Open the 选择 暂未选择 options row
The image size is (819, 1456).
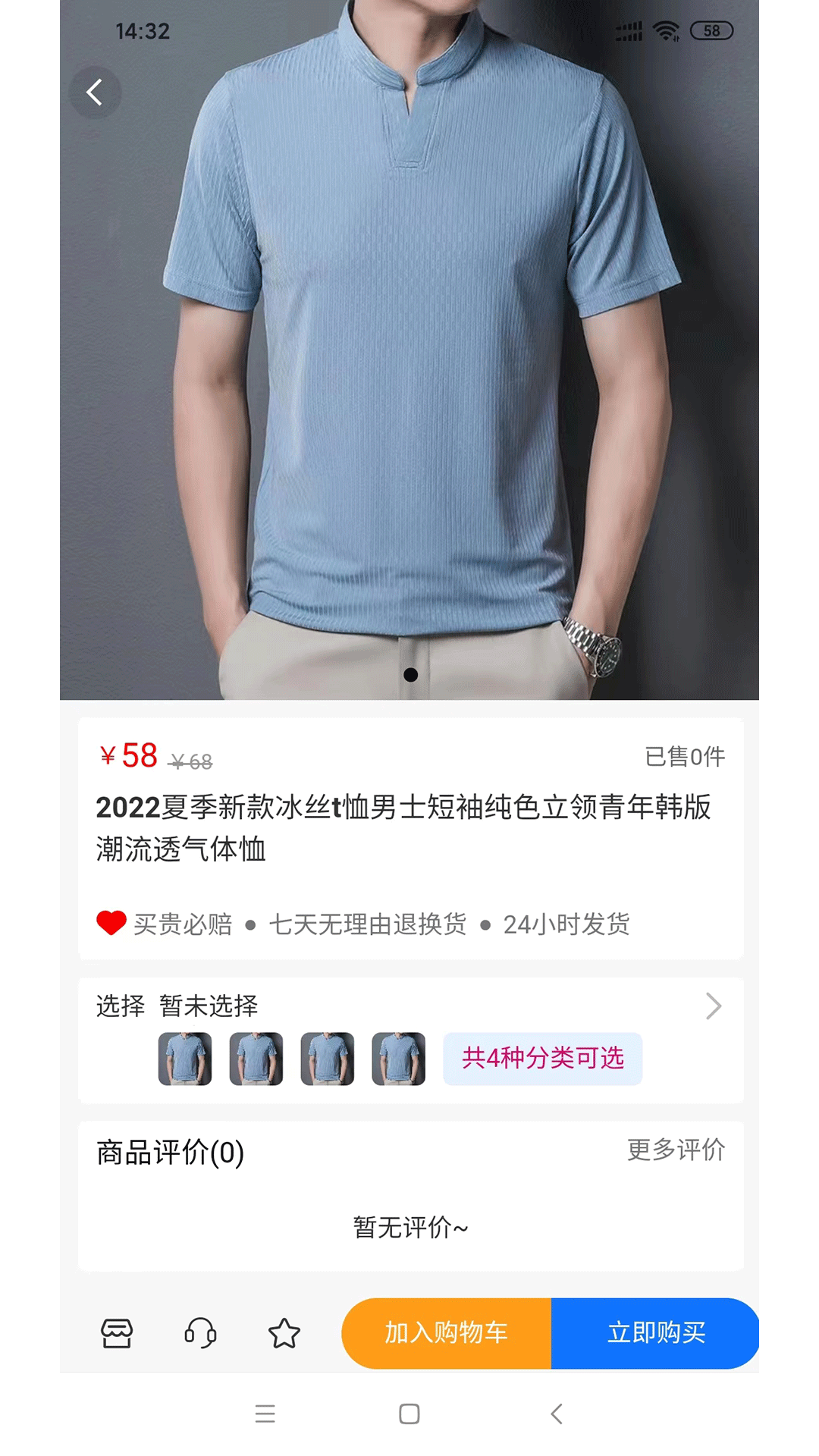click(x=409, y=1006)
